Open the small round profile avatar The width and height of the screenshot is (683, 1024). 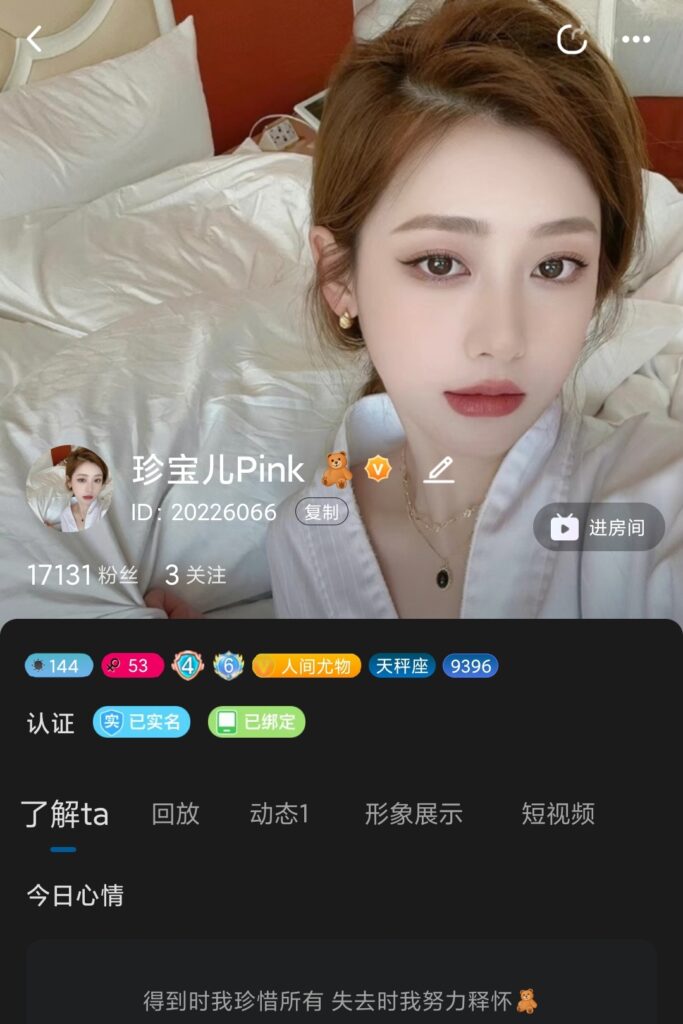tap(69, 489)
